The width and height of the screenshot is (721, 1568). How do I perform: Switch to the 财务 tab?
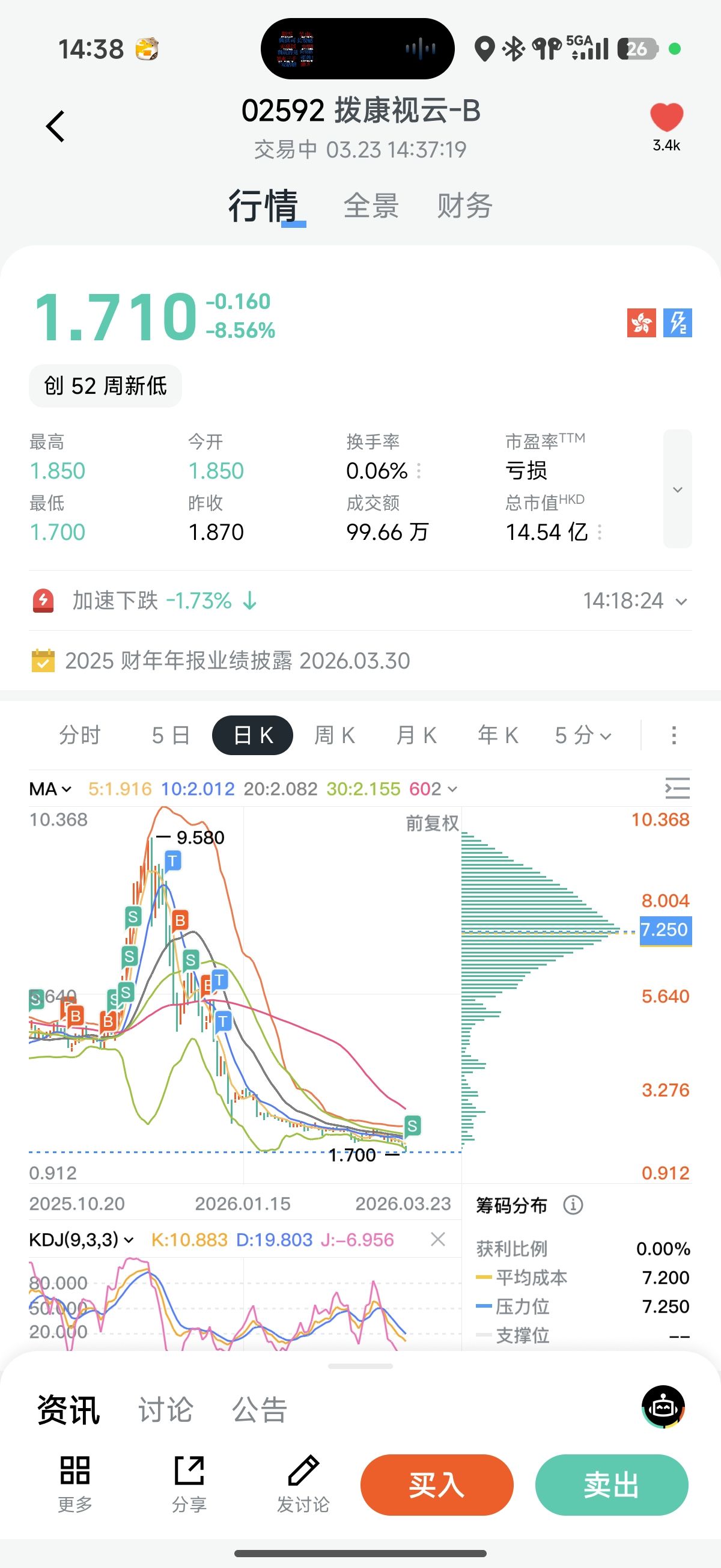464,206
